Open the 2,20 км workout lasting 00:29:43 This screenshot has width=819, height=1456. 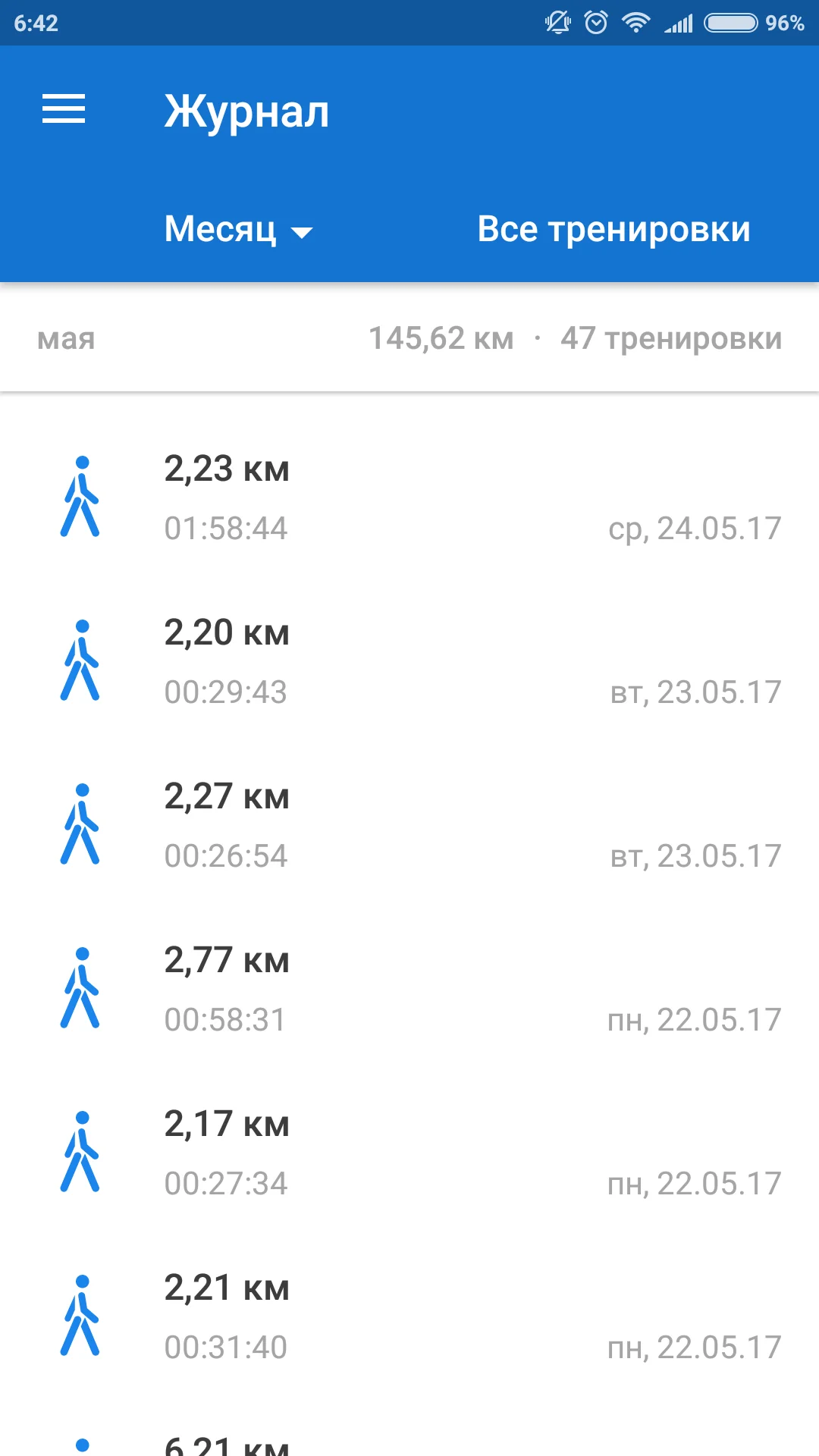pyautogui.click(x=409, y=661)
